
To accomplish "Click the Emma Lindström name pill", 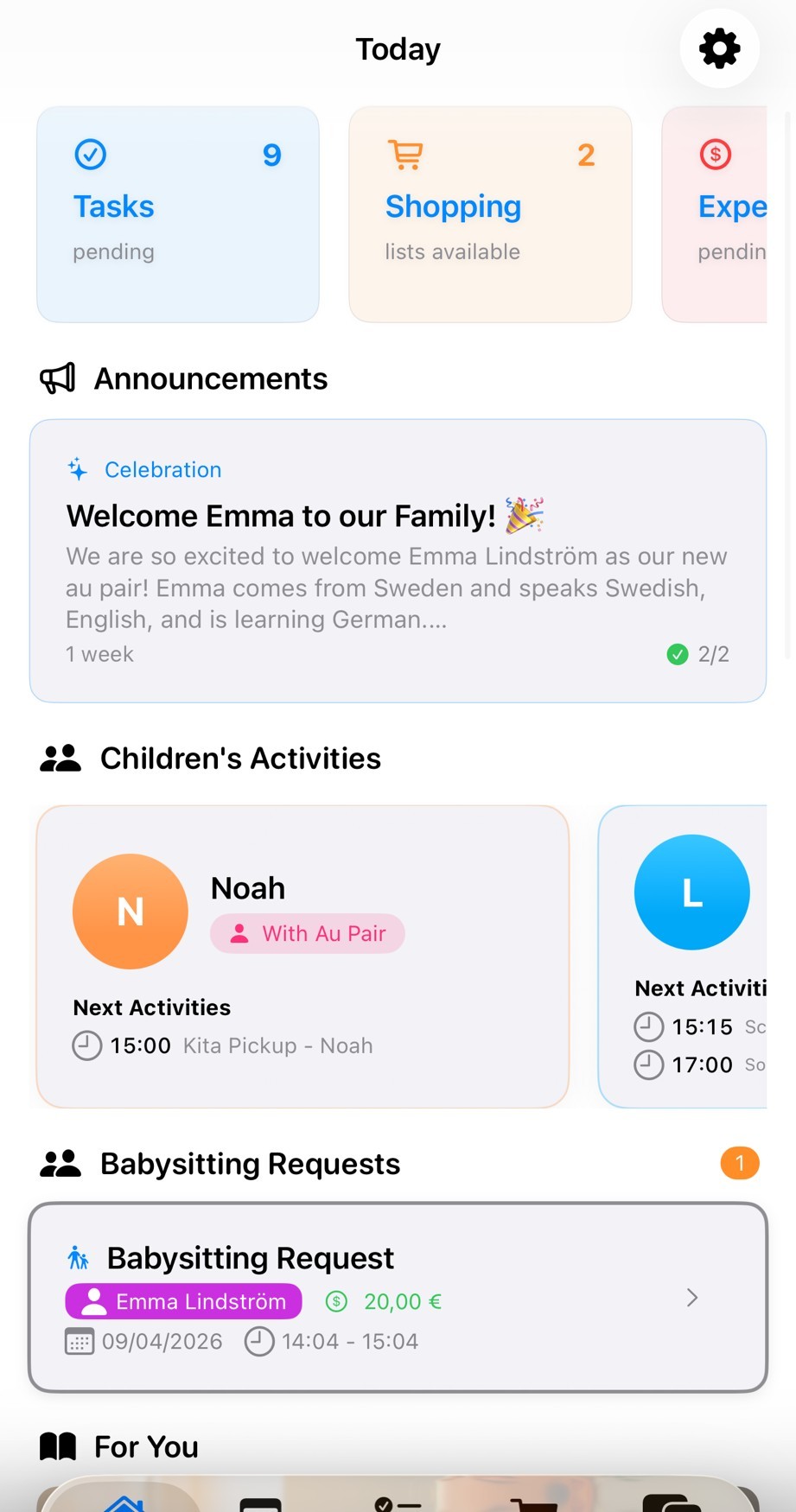I will point(182,1301).
